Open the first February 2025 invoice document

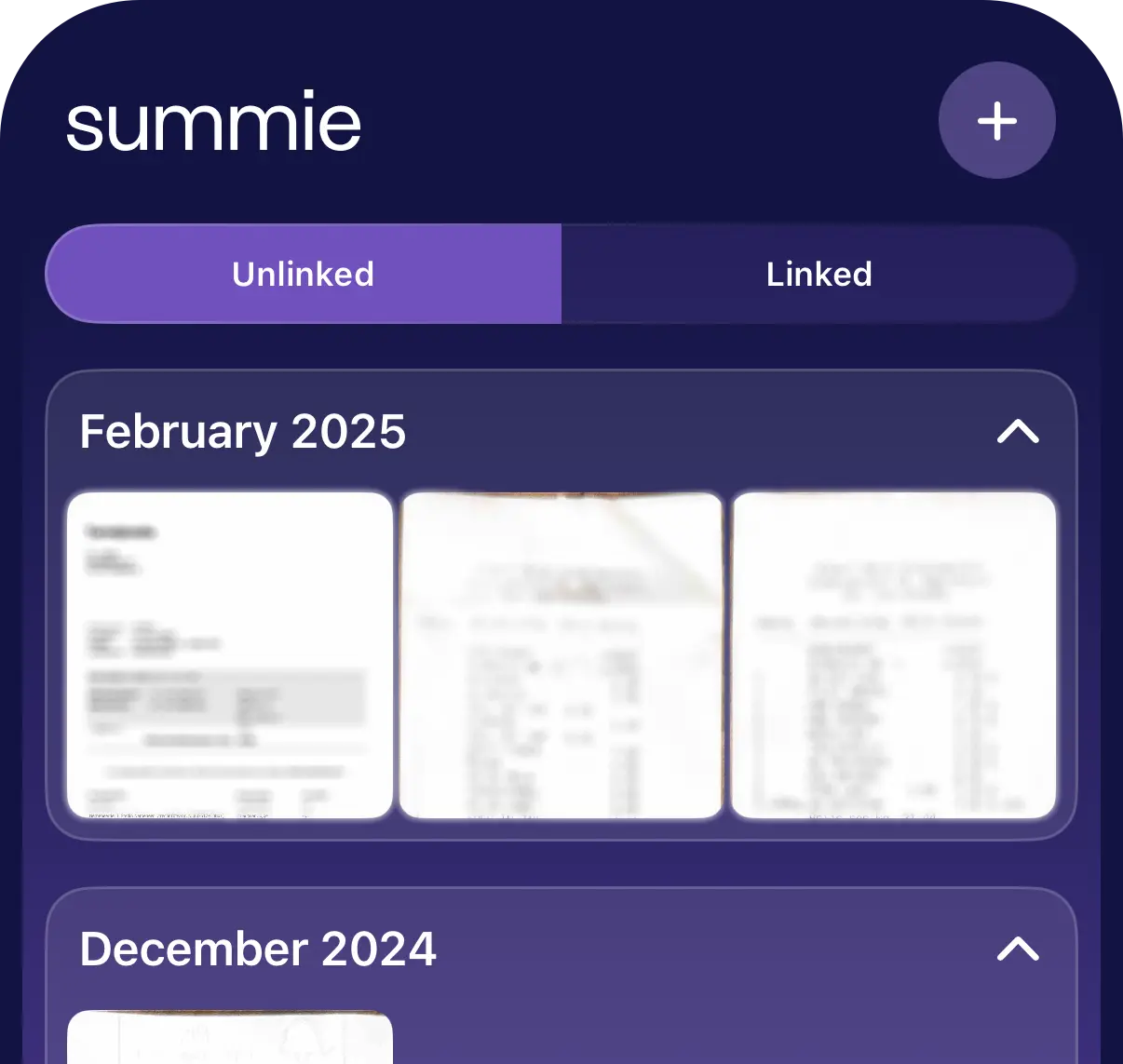click(x=230, y=655)
